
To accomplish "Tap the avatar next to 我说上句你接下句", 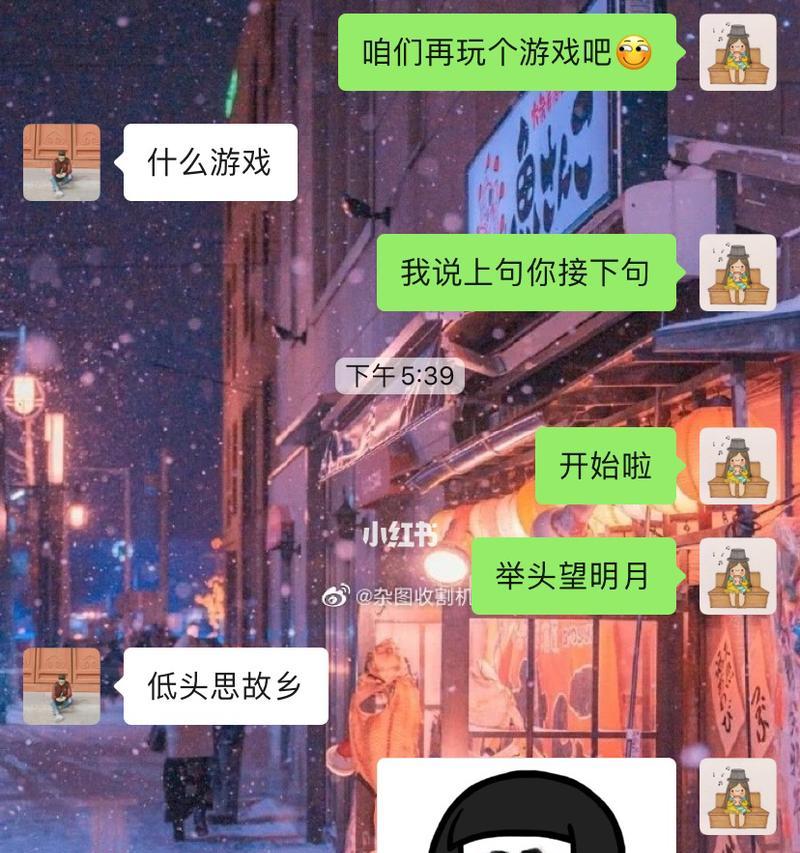I will [737, 272].
